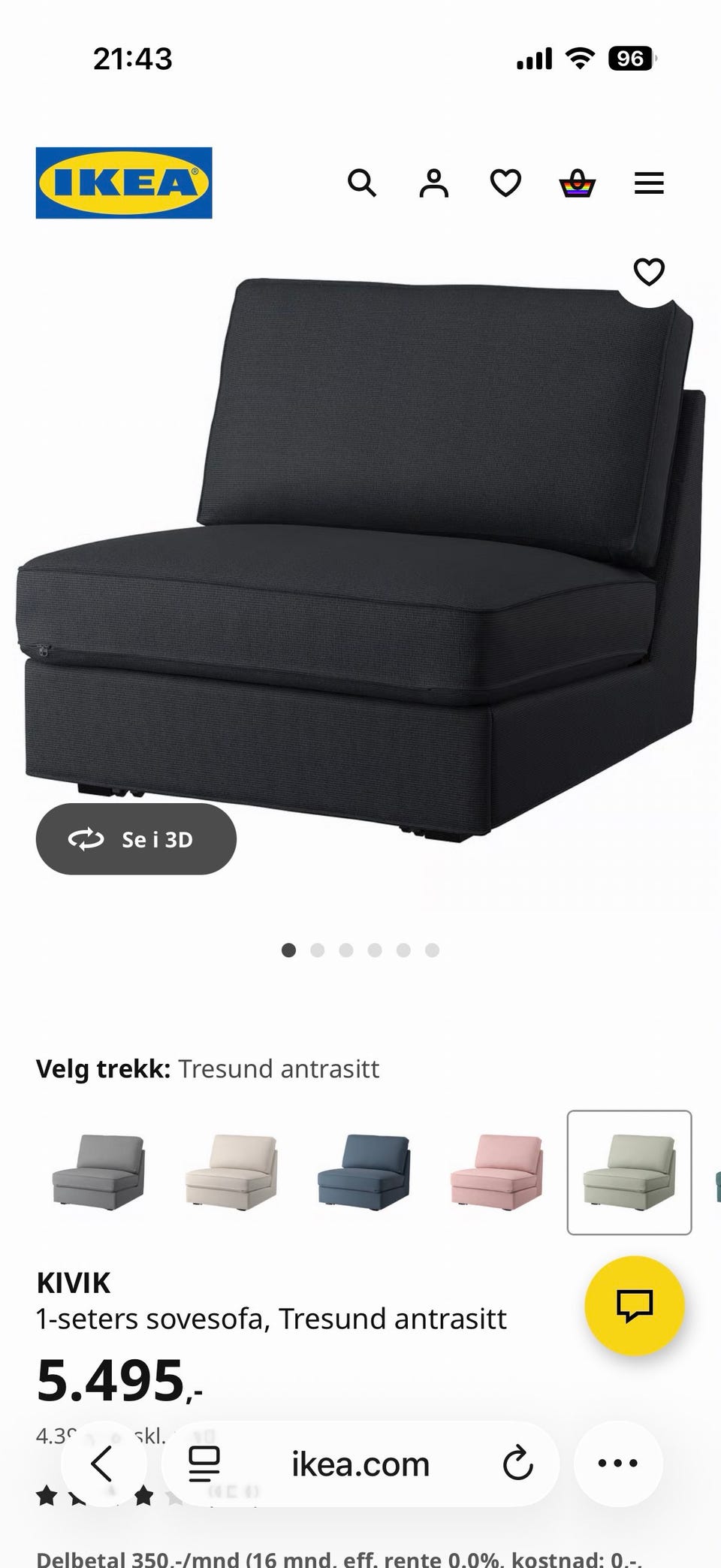Tap the ikea.com address bar
Viewport: 721px width, 1568px height.
tap(360, 1464)
